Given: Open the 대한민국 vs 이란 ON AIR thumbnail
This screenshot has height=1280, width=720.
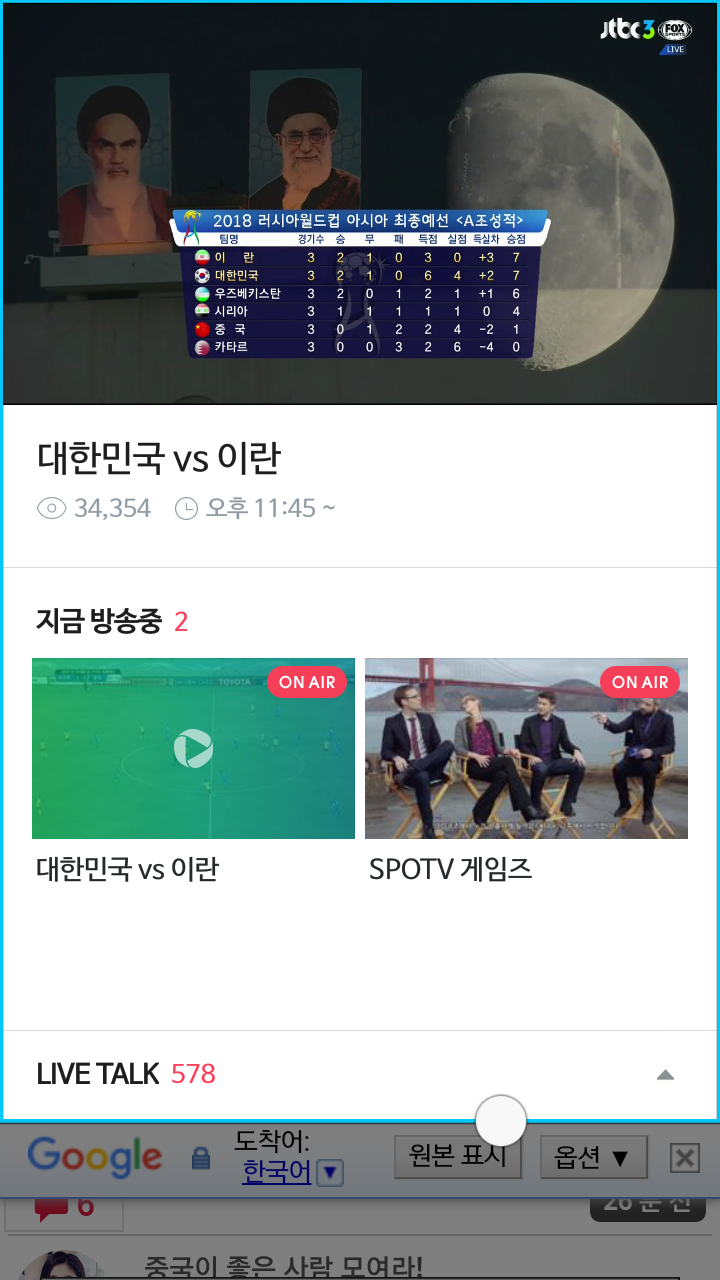Looking at the screenshot, I should point(193,748).
